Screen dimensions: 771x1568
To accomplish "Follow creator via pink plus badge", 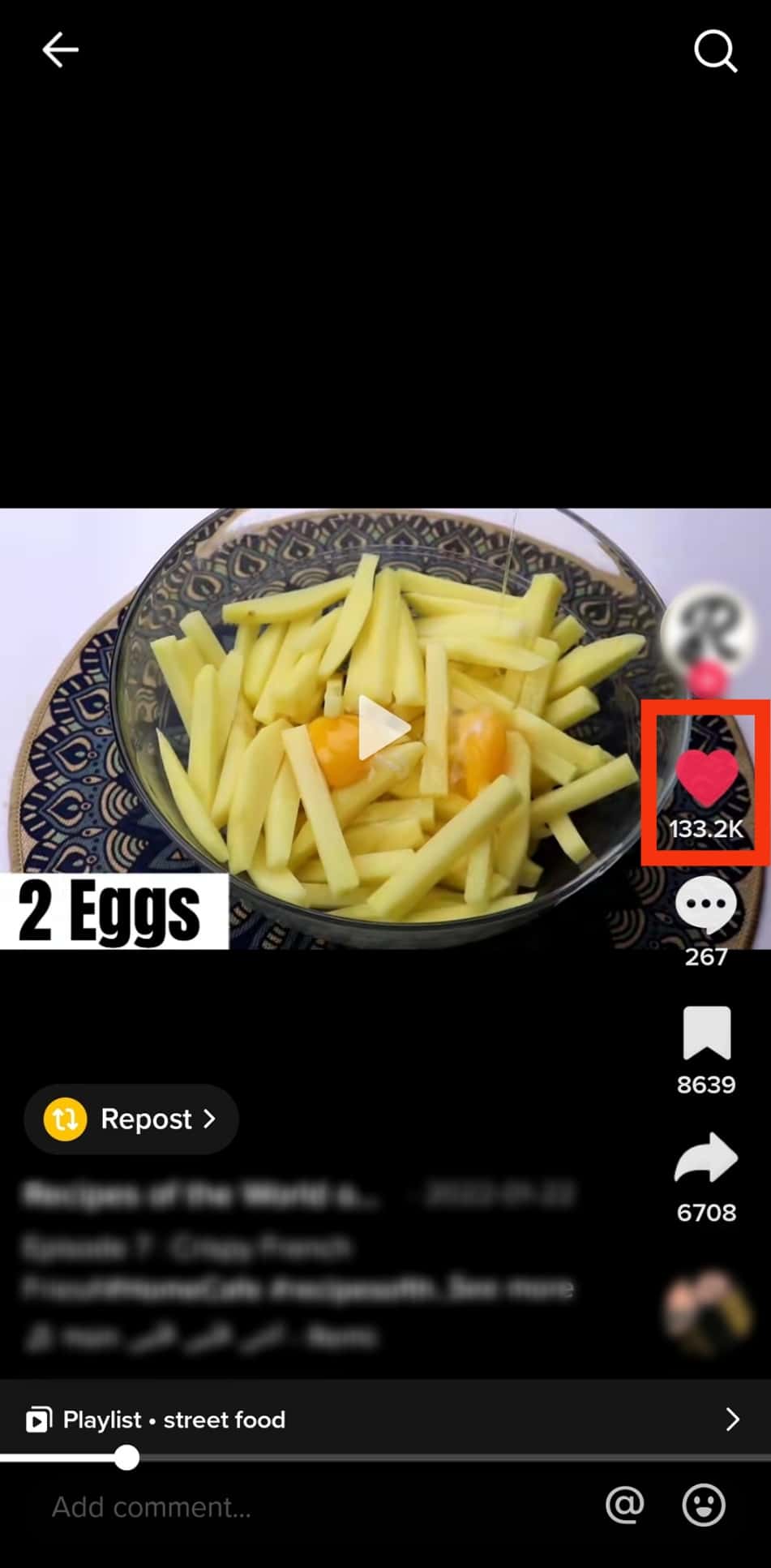I will [707, 680].
